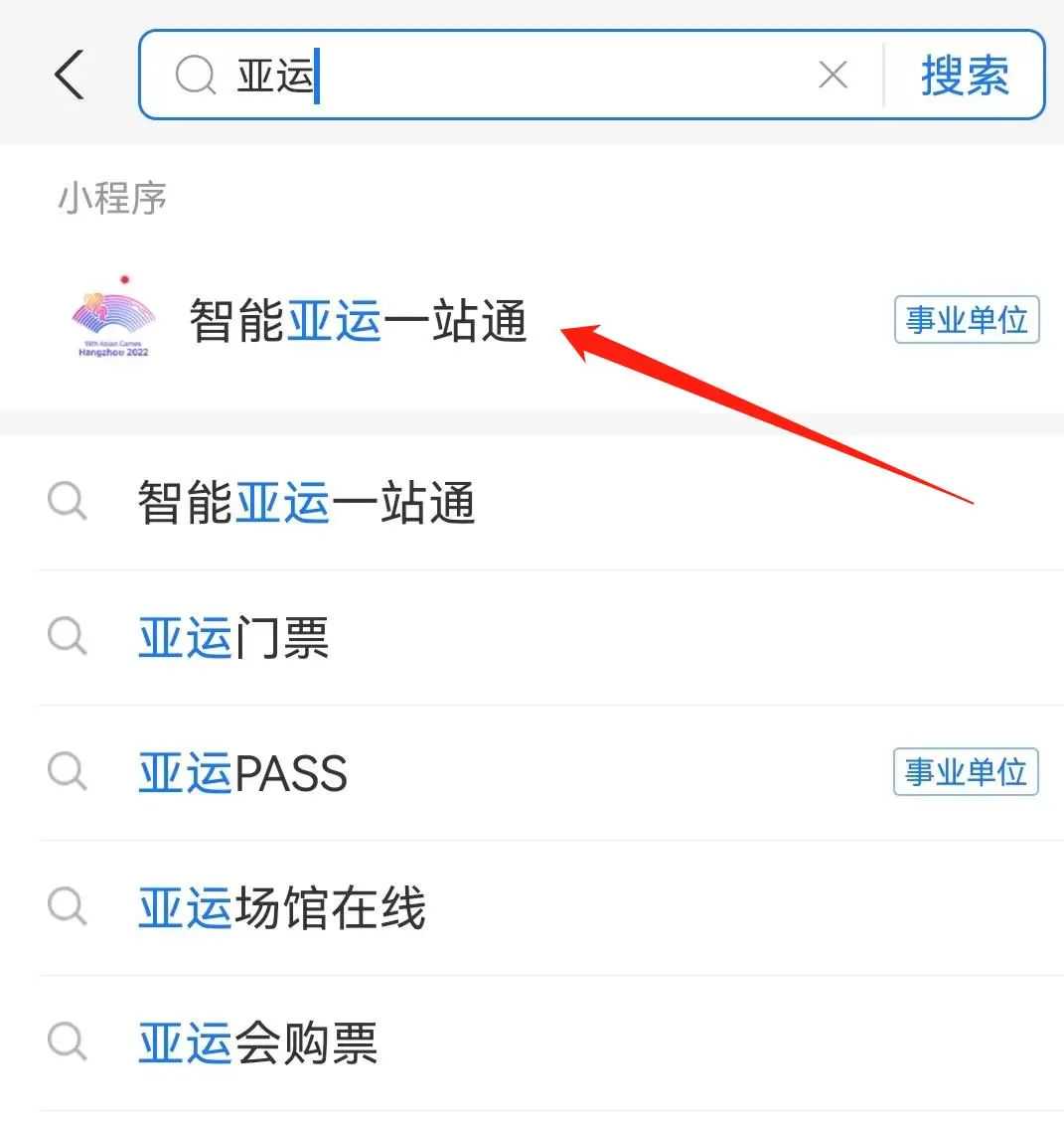Open the 亚运场馆在线 suggestion

click(x=282, y=908)
